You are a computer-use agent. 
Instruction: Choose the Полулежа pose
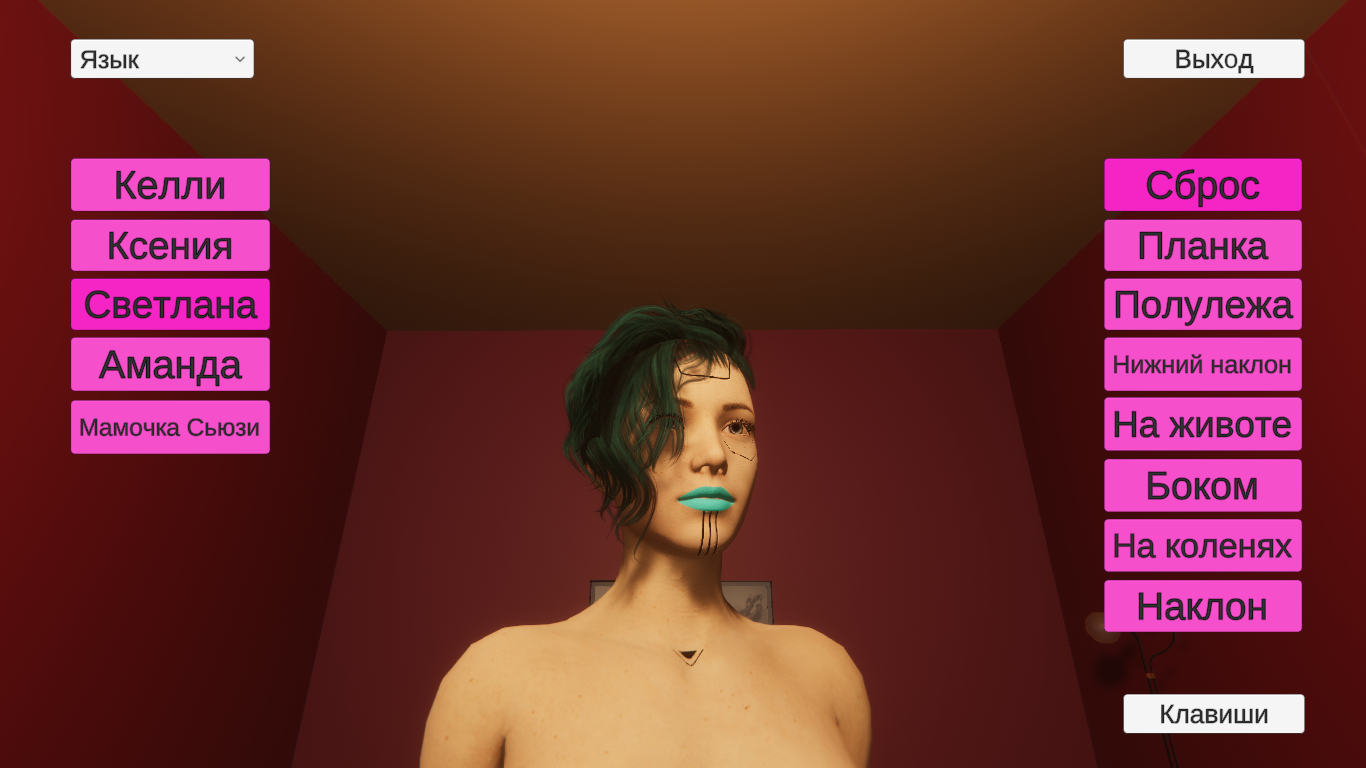pyautogui.click(x=1202, y=304)
